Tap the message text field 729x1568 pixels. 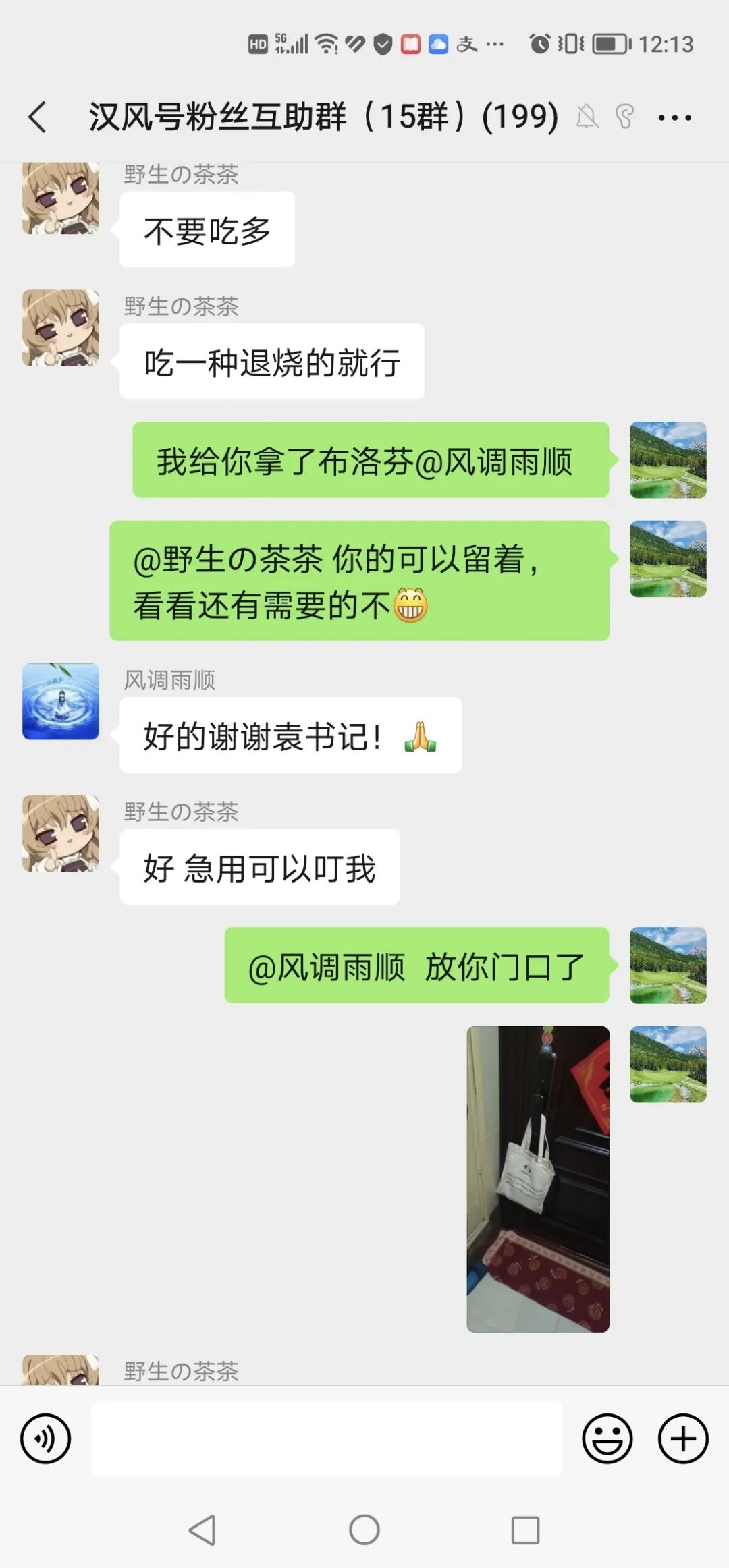pos(327,1438)
